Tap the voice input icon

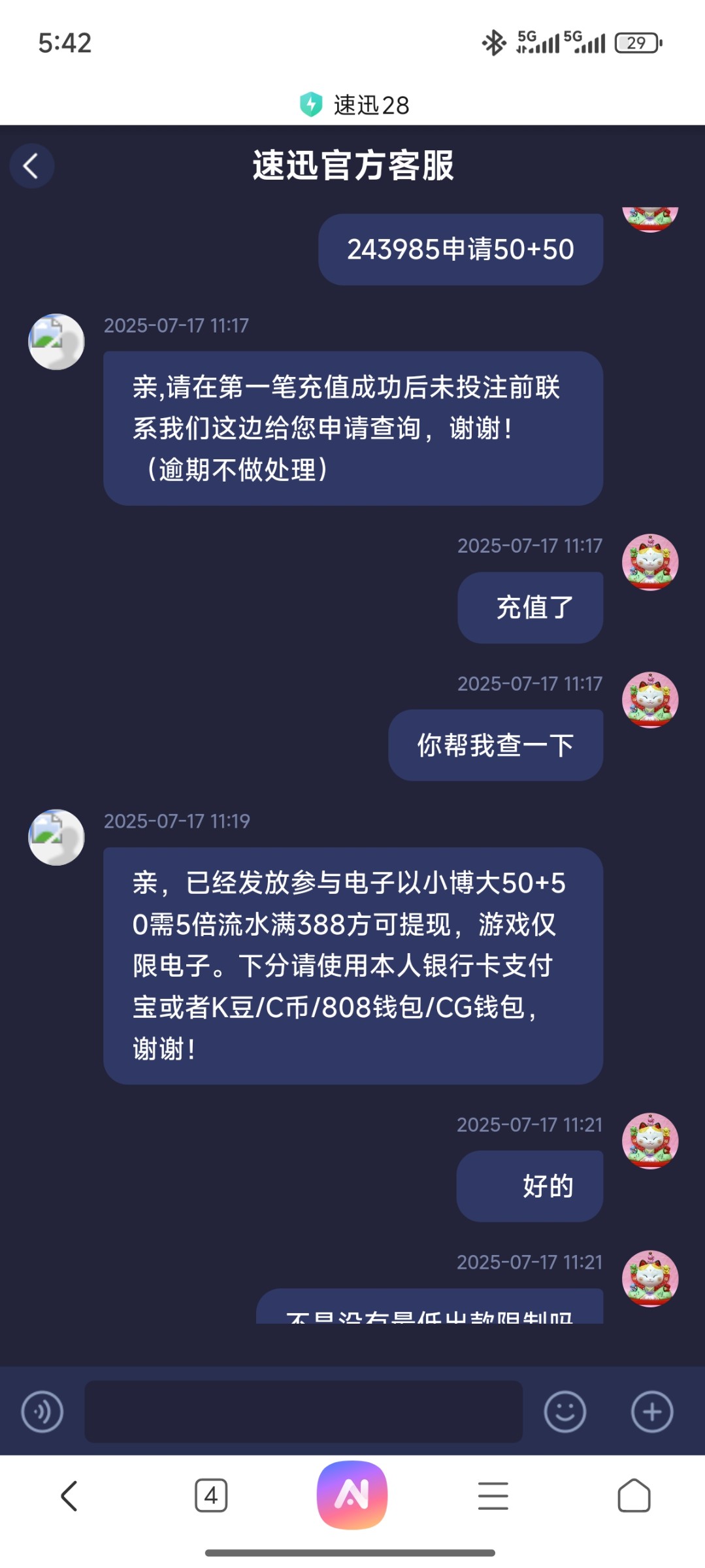coord(42,1411)
